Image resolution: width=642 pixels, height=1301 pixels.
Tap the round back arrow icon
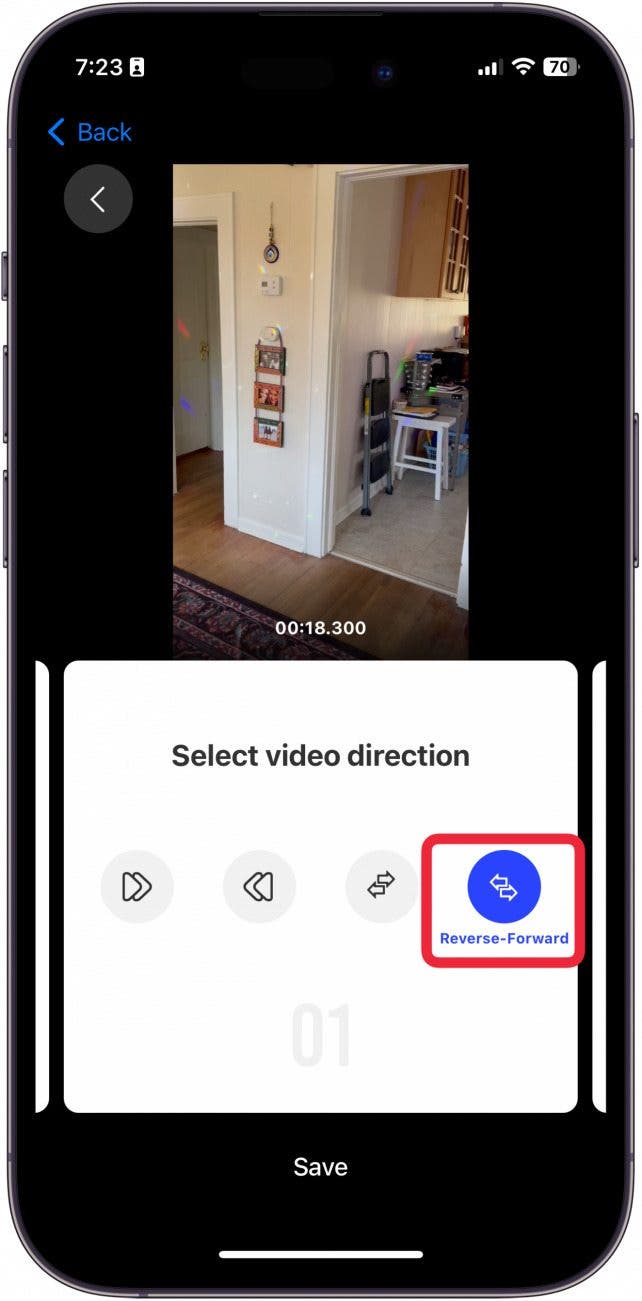click(98, 200)
